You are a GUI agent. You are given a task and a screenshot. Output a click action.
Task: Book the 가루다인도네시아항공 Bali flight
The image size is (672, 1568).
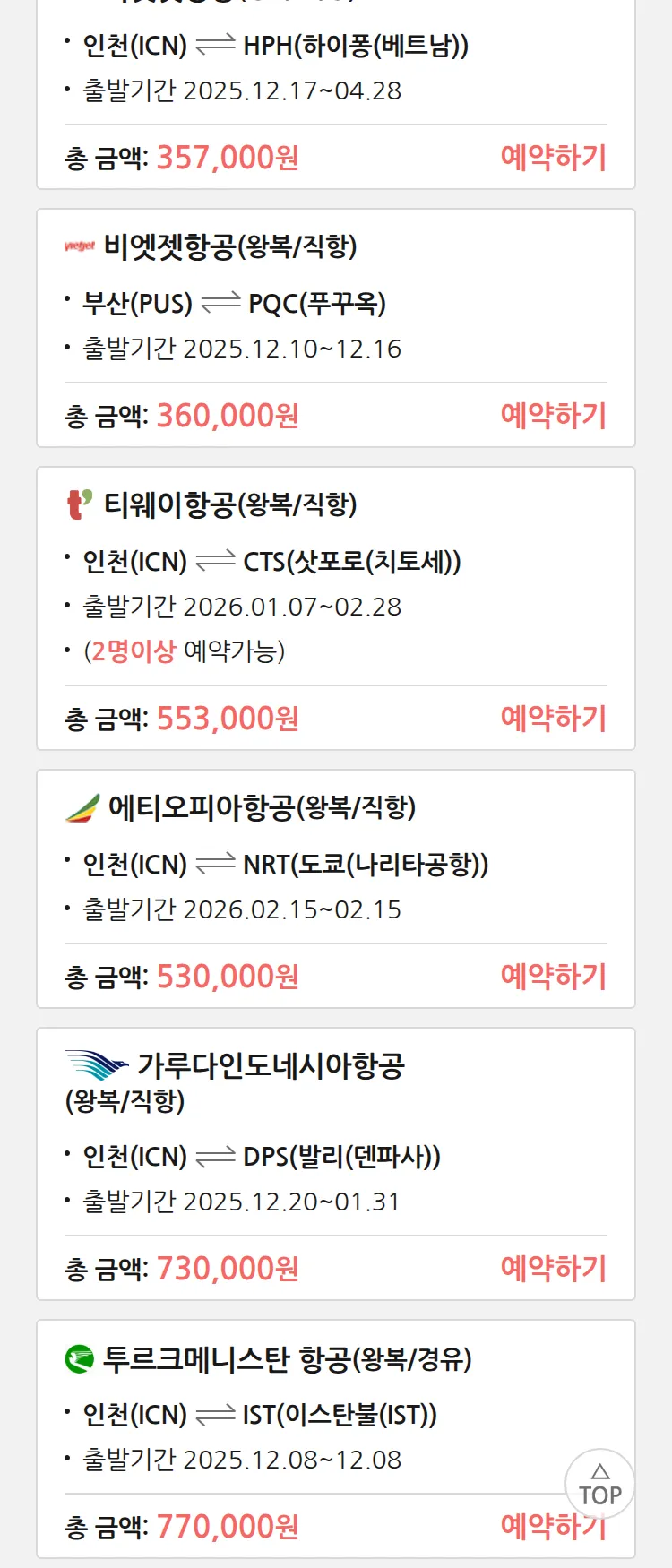tap(553, 1269)
